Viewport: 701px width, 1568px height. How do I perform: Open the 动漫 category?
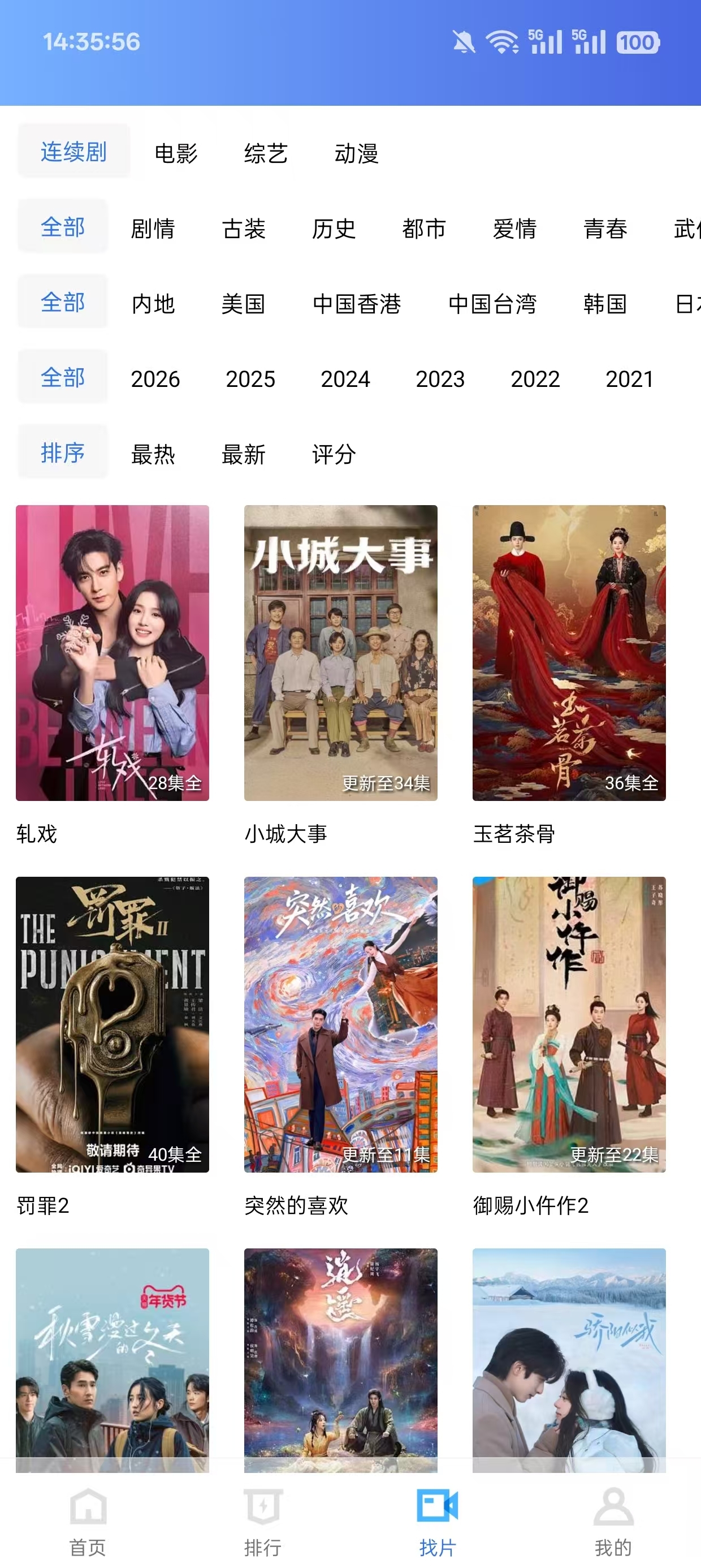pyautogui.click(x=357, y=154)
